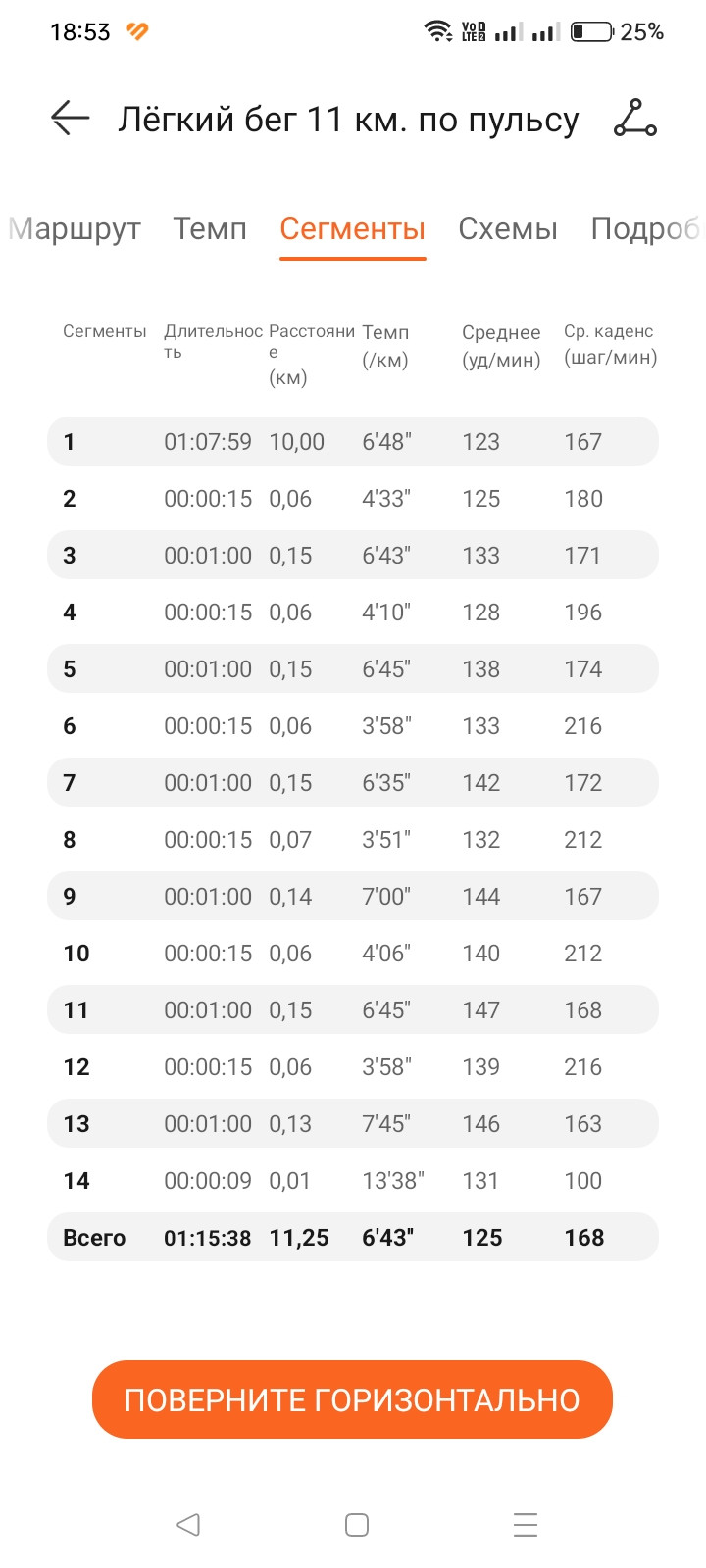The width and height of the screenshot is (706, 1568).
Task: Switch to the Темп tab
Action: [x=210, y=228]
